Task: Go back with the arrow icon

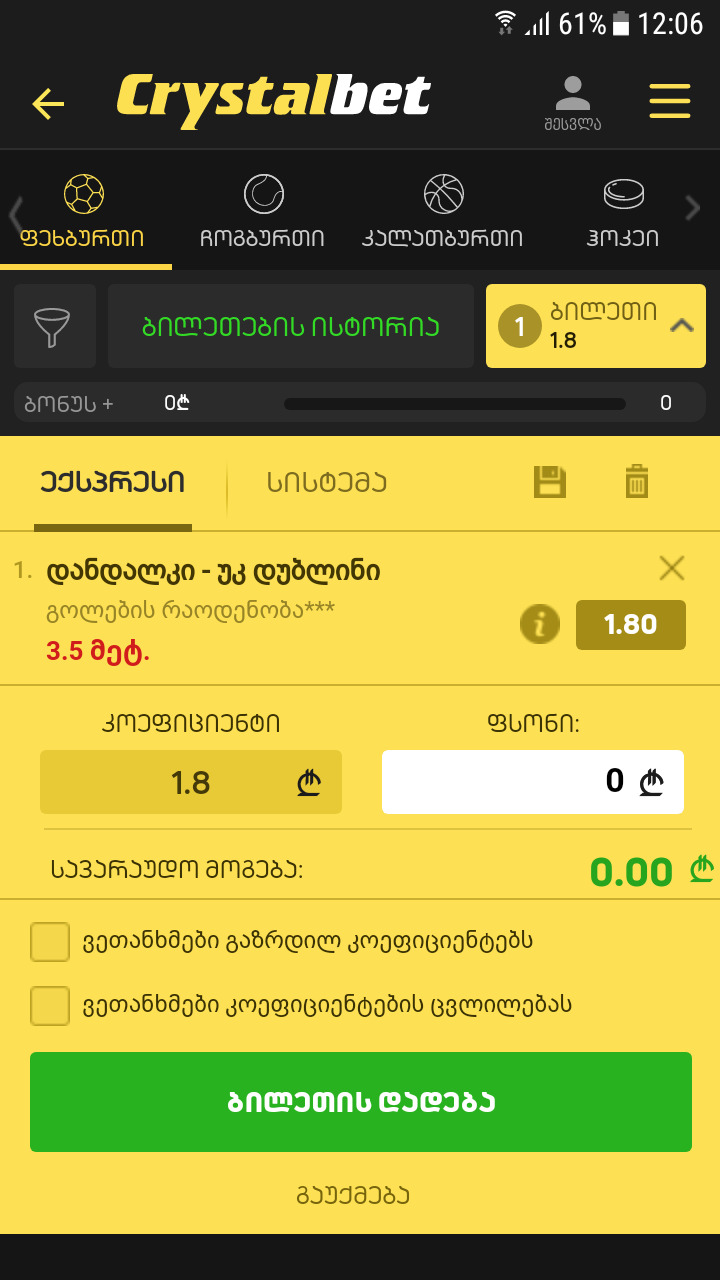Action: (x=48, y=103)
